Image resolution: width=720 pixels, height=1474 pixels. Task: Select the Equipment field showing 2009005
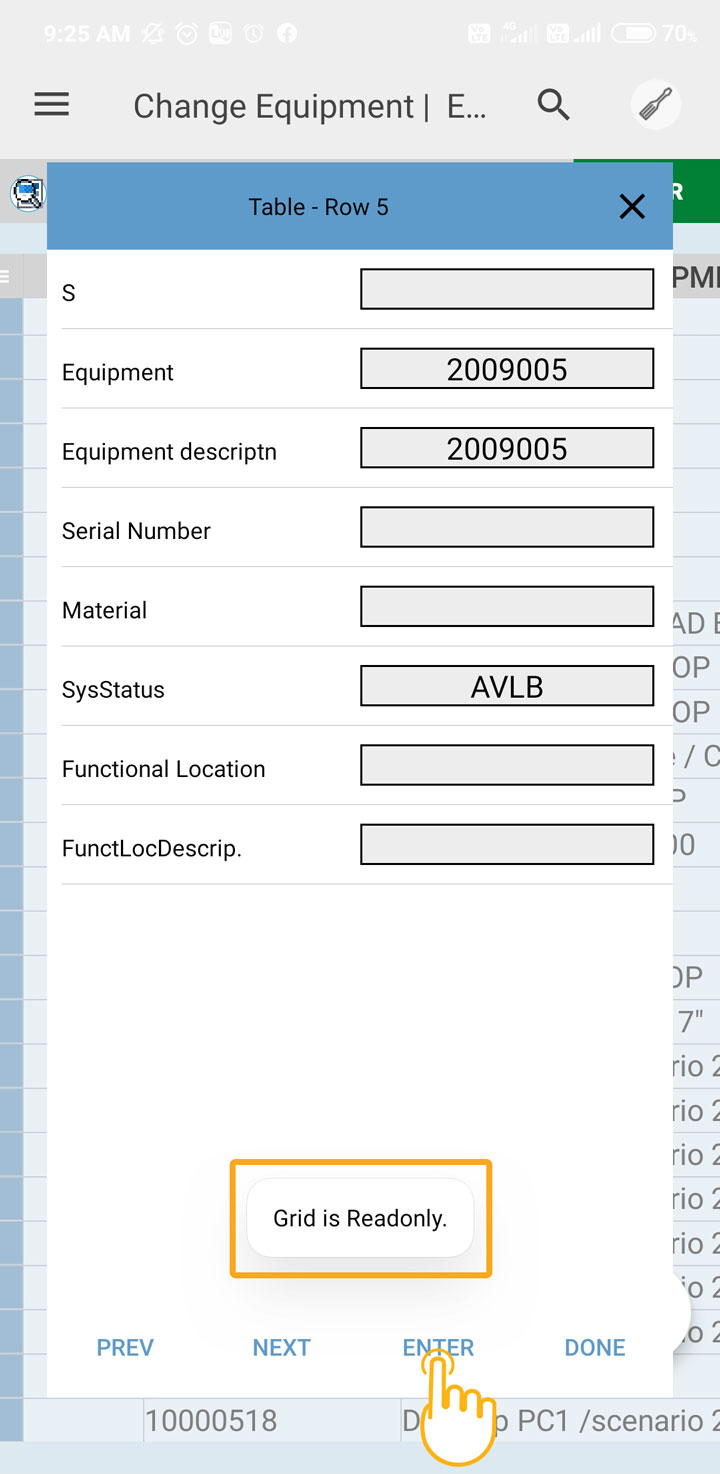click(507, 369)
